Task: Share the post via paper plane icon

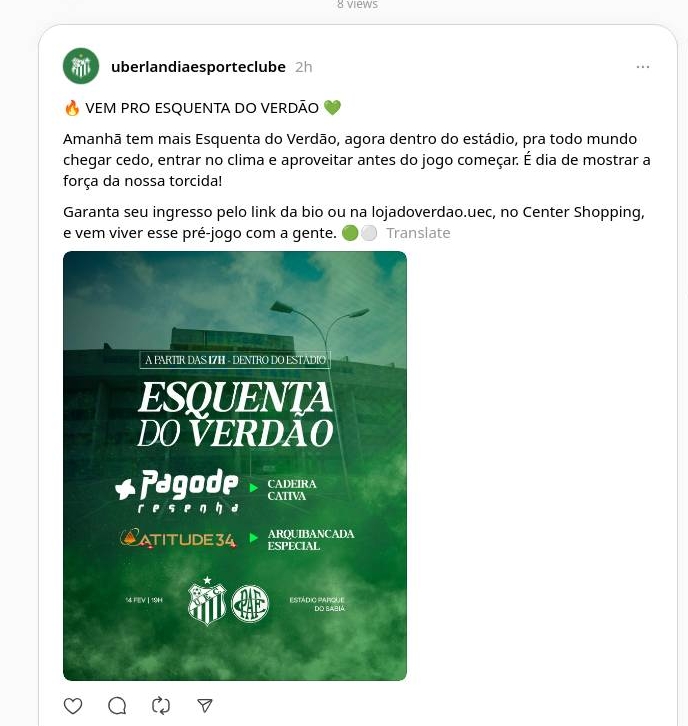Action: (205, 706)
